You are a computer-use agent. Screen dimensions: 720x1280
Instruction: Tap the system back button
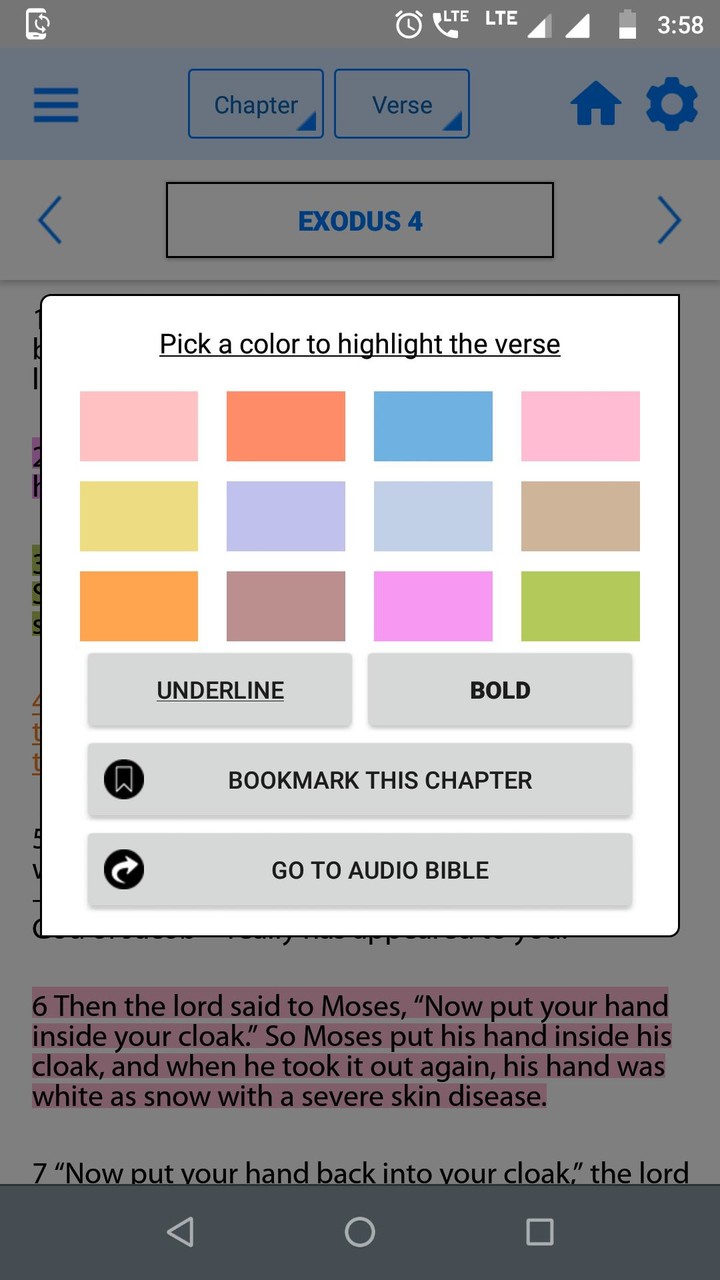180,1232
